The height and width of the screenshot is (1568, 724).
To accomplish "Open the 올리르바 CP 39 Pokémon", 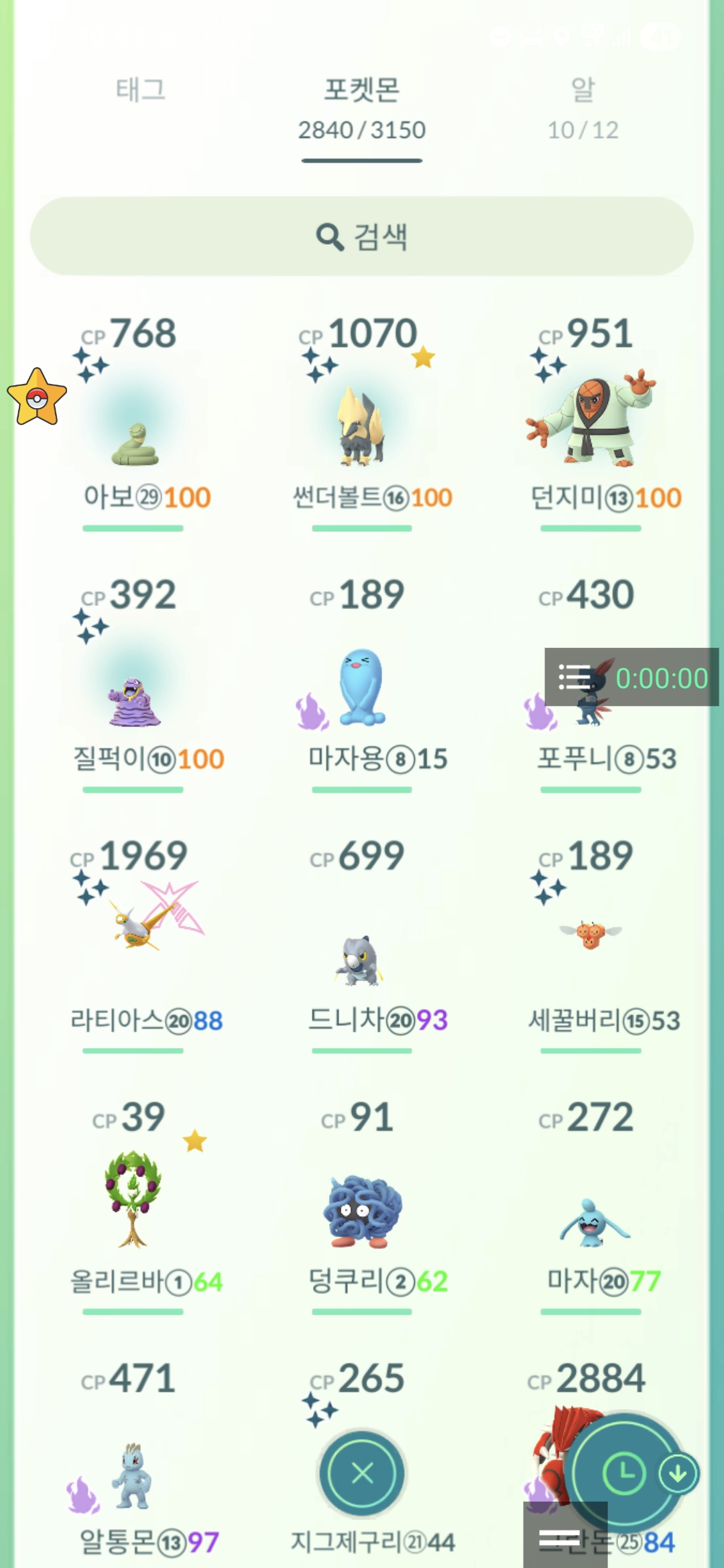I will [135, 1199].
